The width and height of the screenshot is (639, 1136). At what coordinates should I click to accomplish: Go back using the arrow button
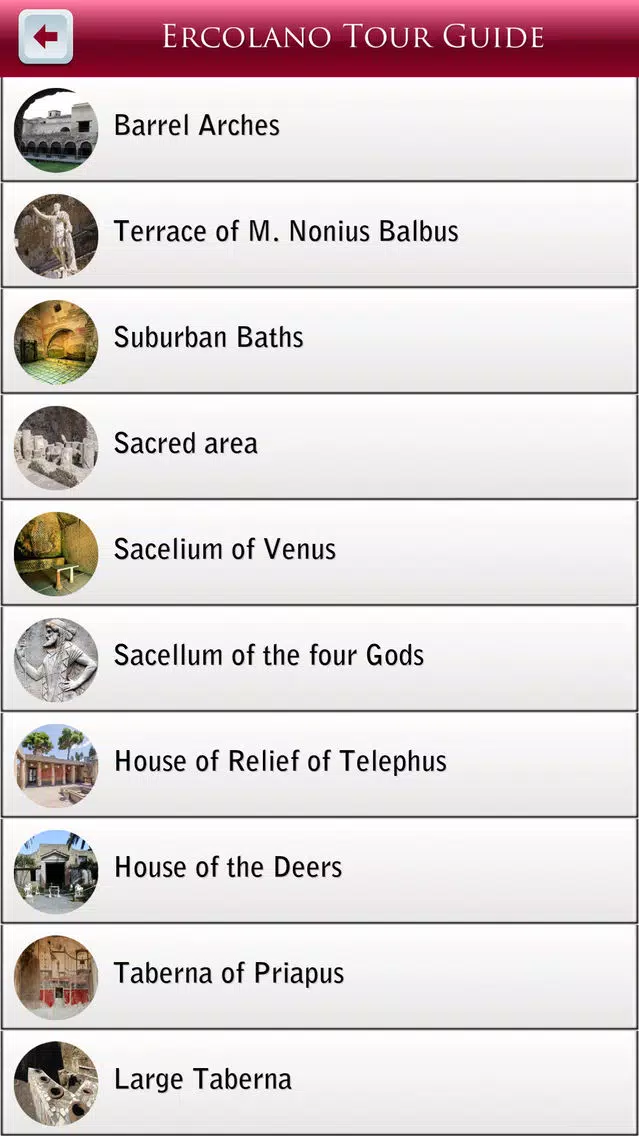pyautogui.click(x=46, y=36)
